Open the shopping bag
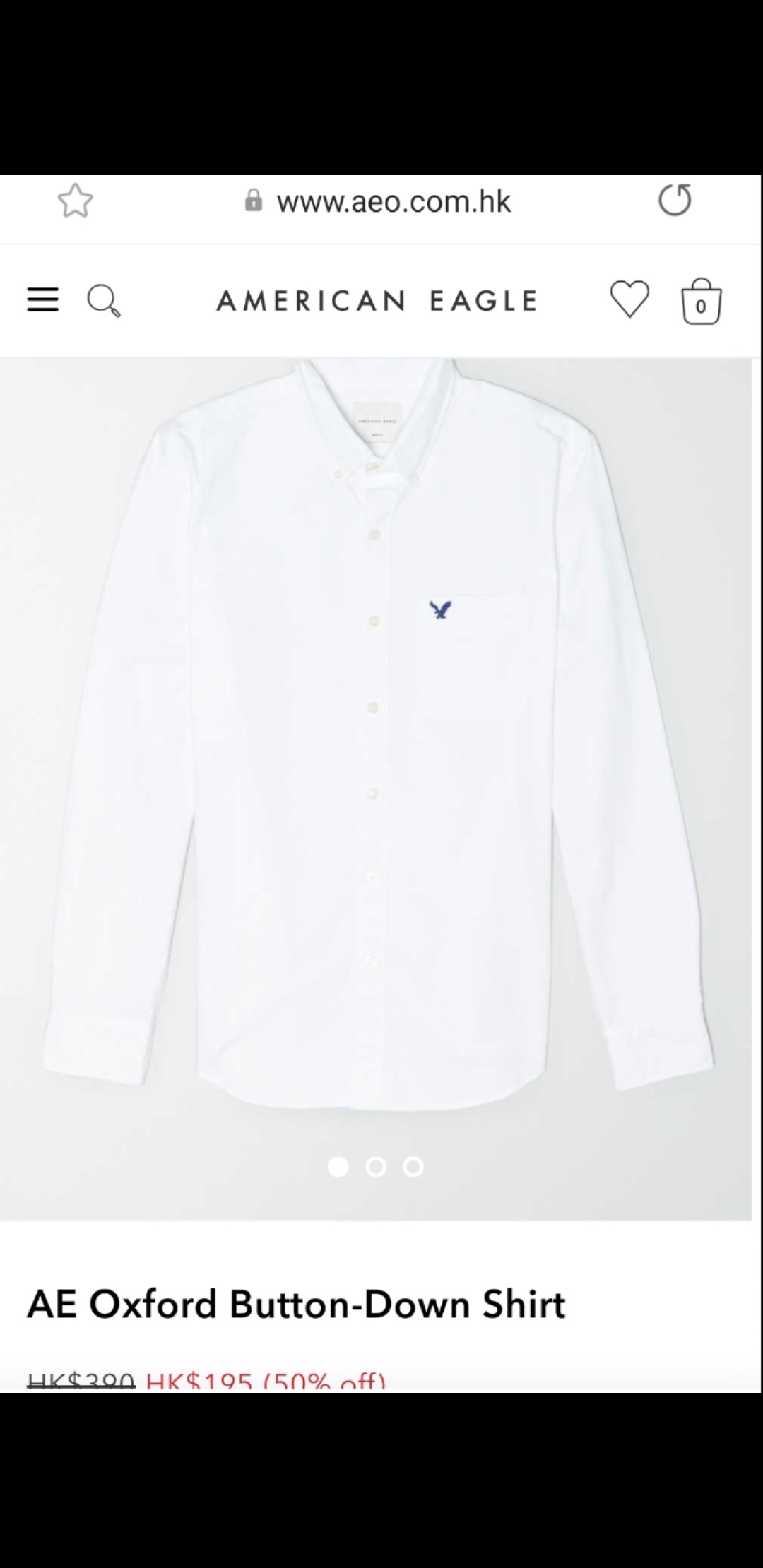 pyautogui.click(x=701, y=302)
